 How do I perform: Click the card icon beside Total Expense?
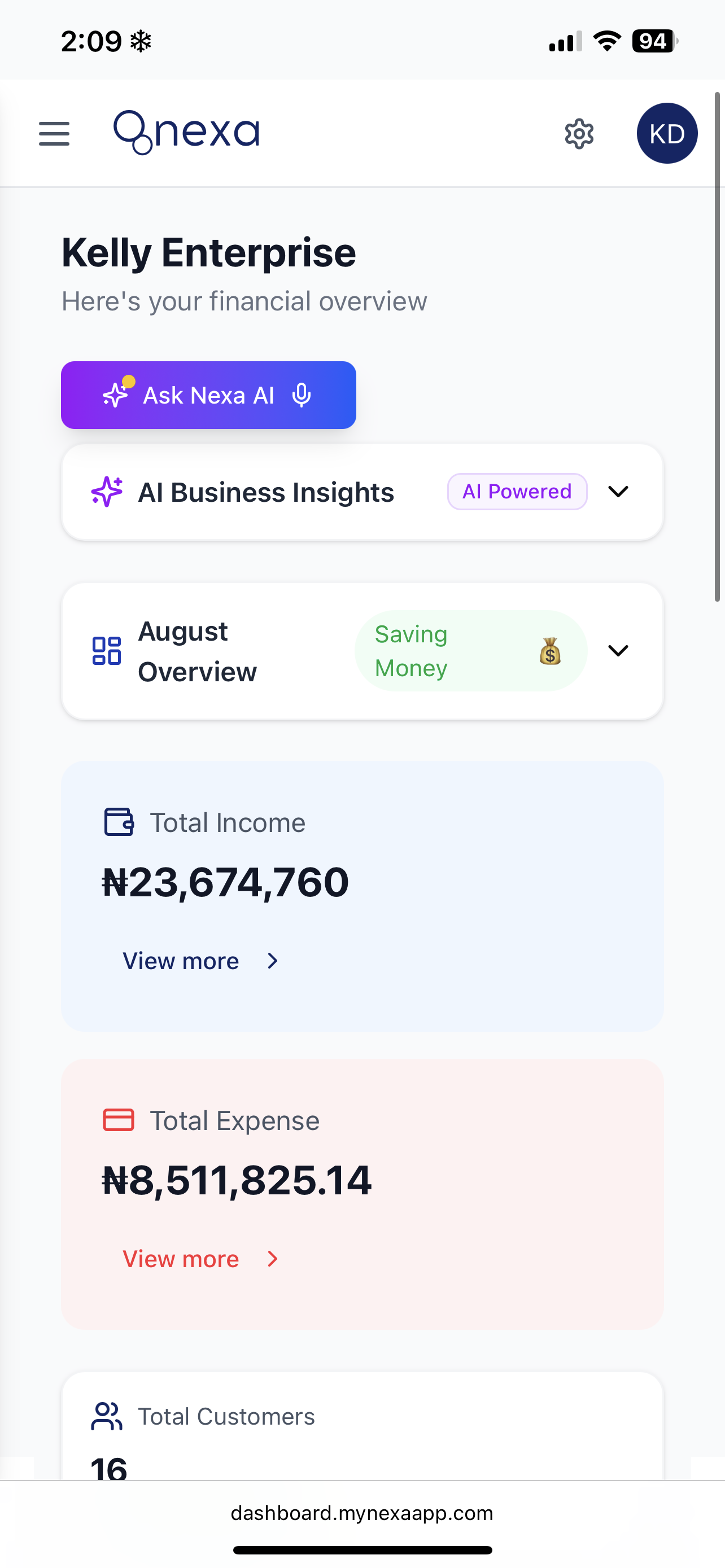(x=118, y=1119)
